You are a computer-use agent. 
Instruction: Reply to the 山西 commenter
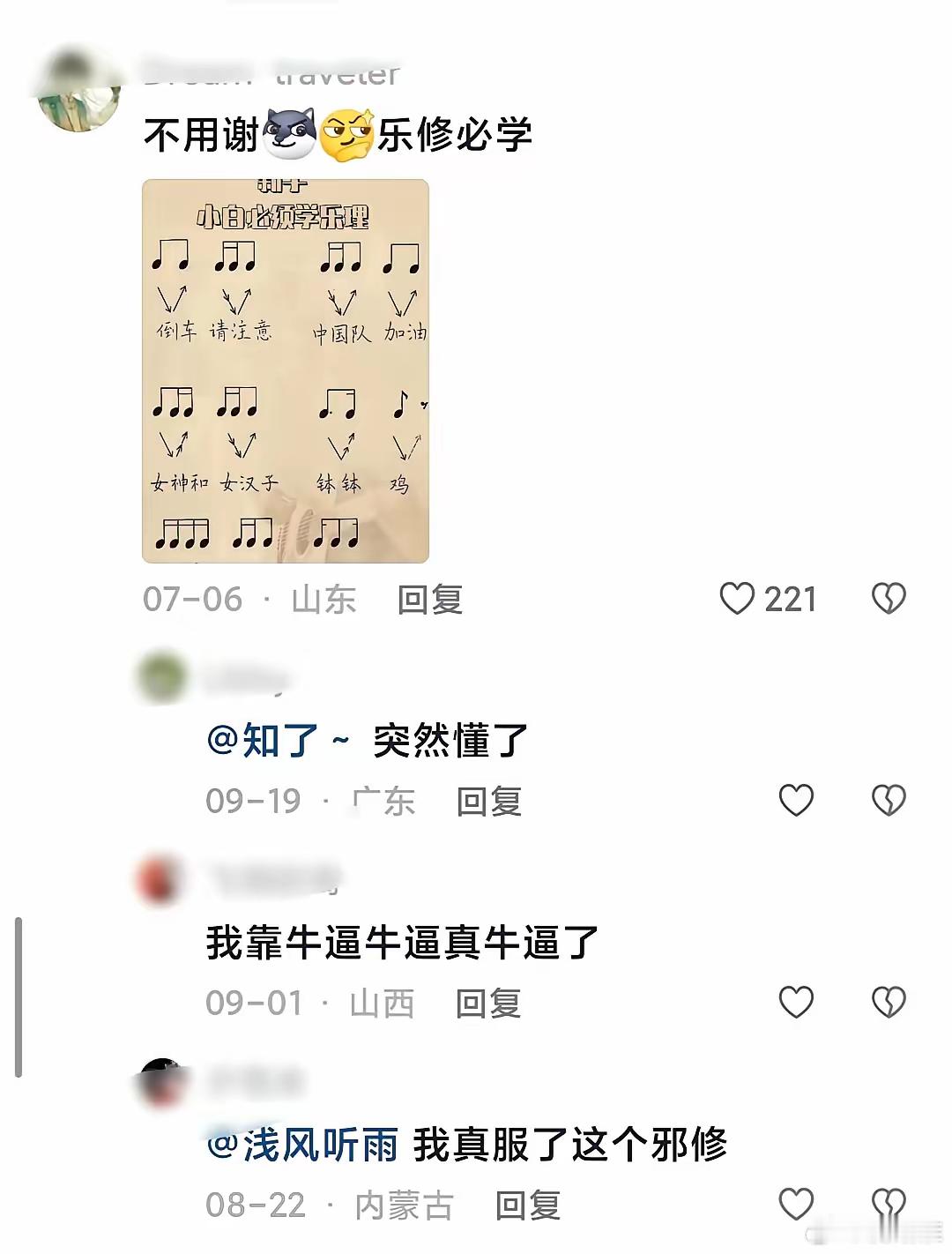point(491,1003)
